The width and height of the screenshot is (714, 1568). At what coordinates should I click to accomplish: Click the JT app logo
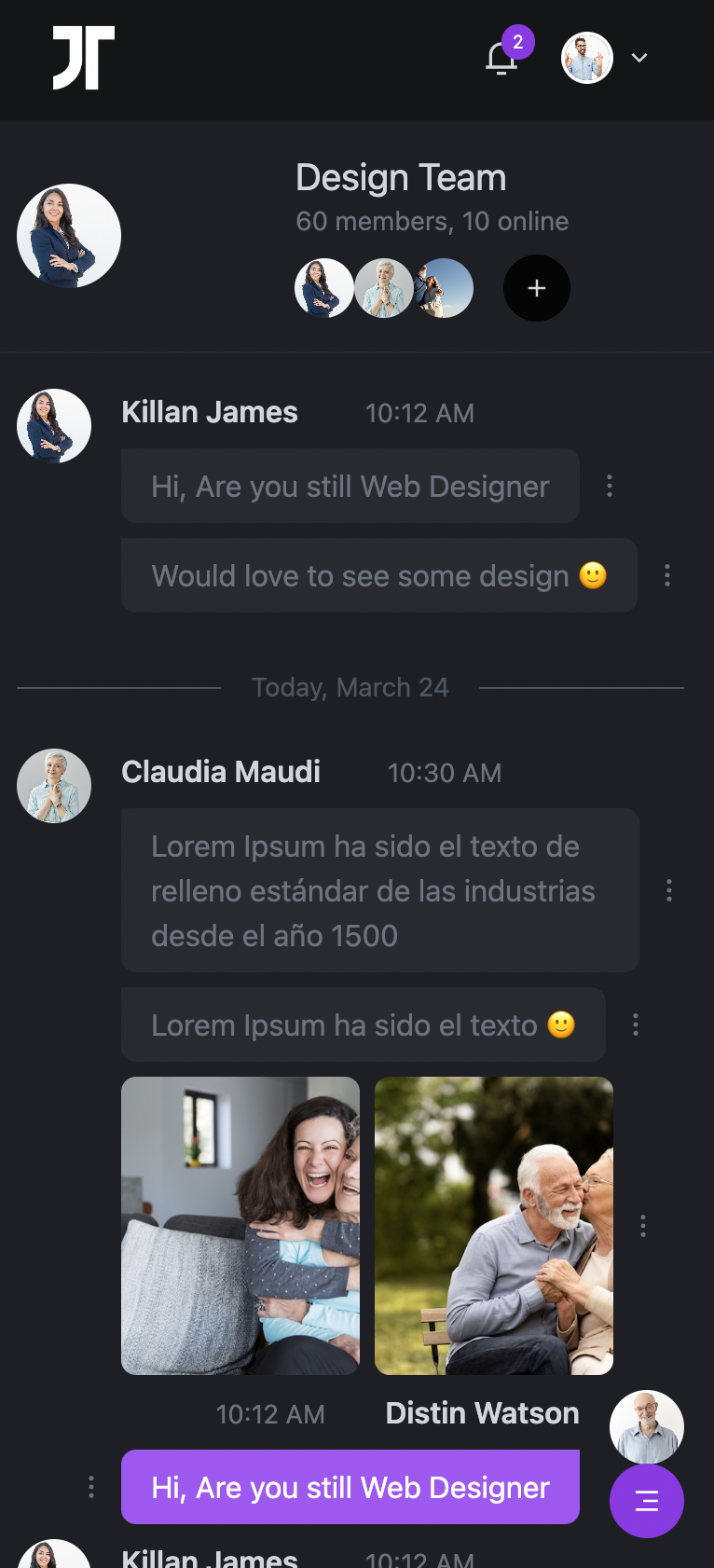click(x=85, y=58)
